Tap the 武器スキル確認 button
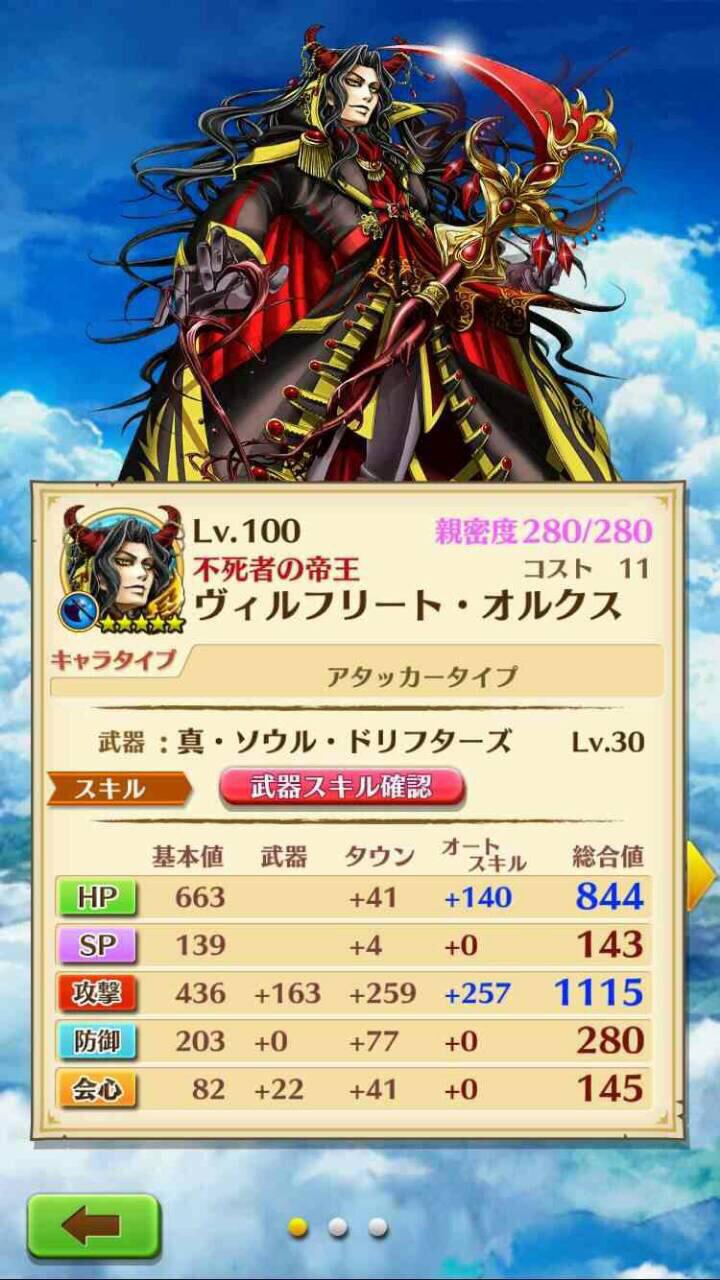 click(x=342, y=788)
